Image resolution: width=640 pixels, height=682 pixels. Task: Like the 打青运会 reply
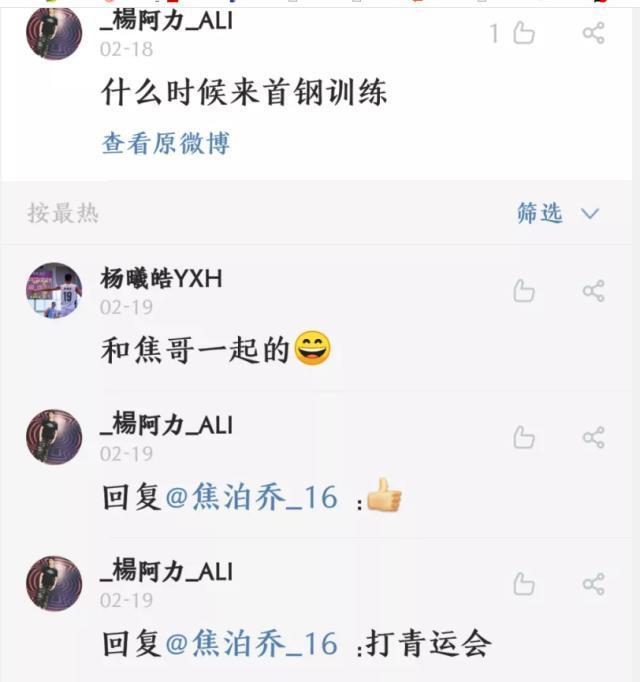coord(523,584)
